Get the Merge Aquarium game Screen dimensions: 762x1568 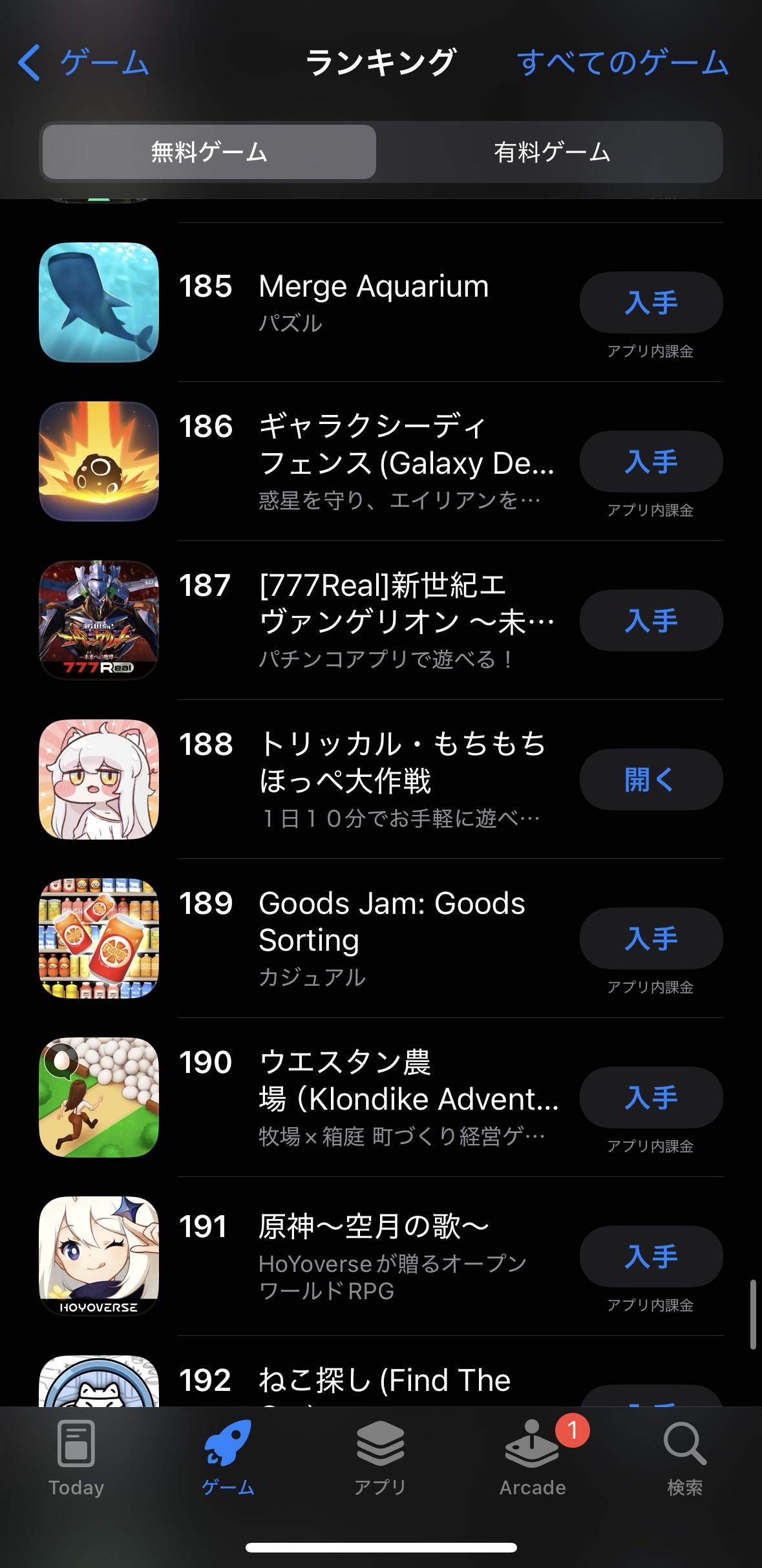pos(650,302)
